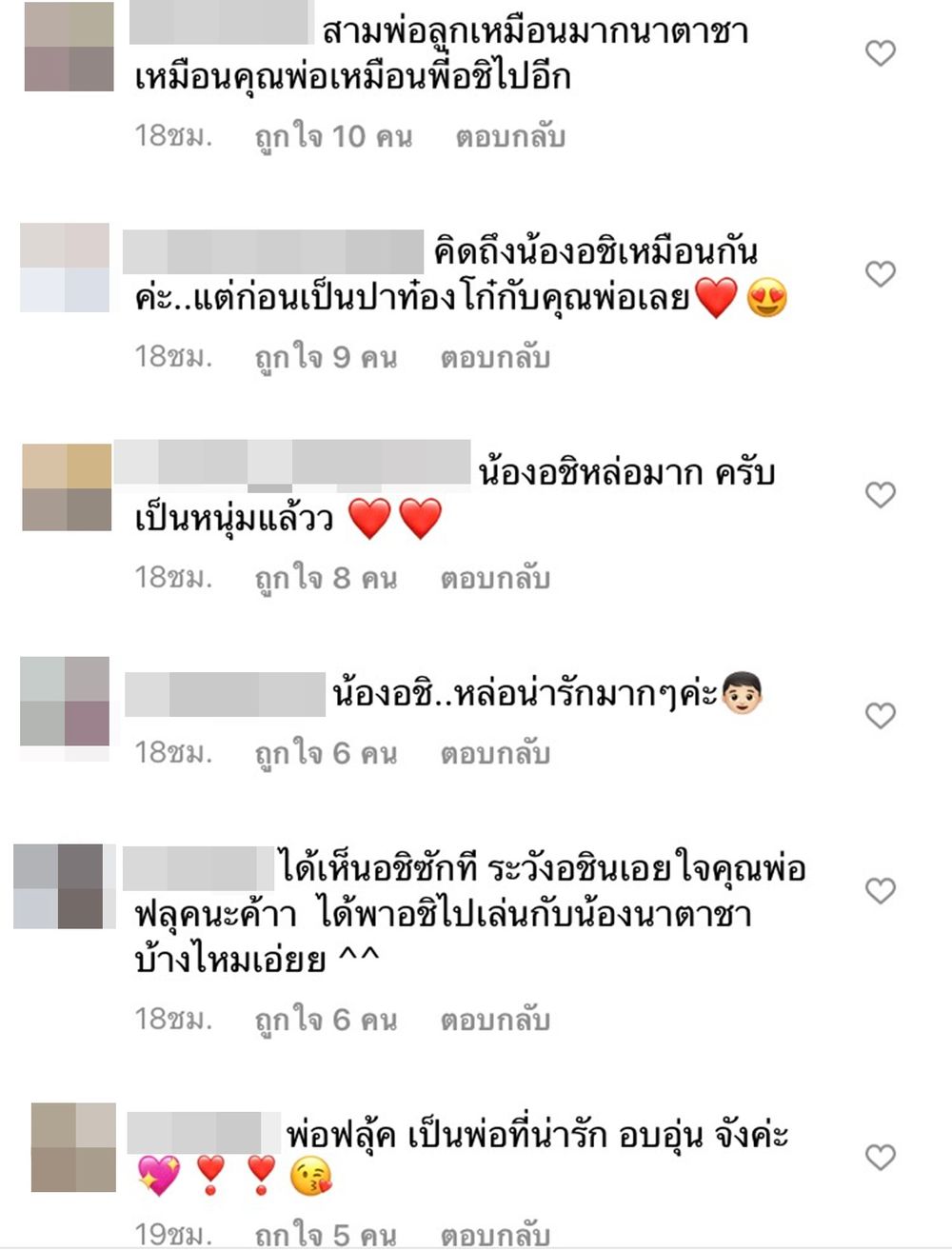
Task: Like the comment 'พ่อฟลุ้ค เป็นพ่อที่น่ารัก'
Action: 881,1158
